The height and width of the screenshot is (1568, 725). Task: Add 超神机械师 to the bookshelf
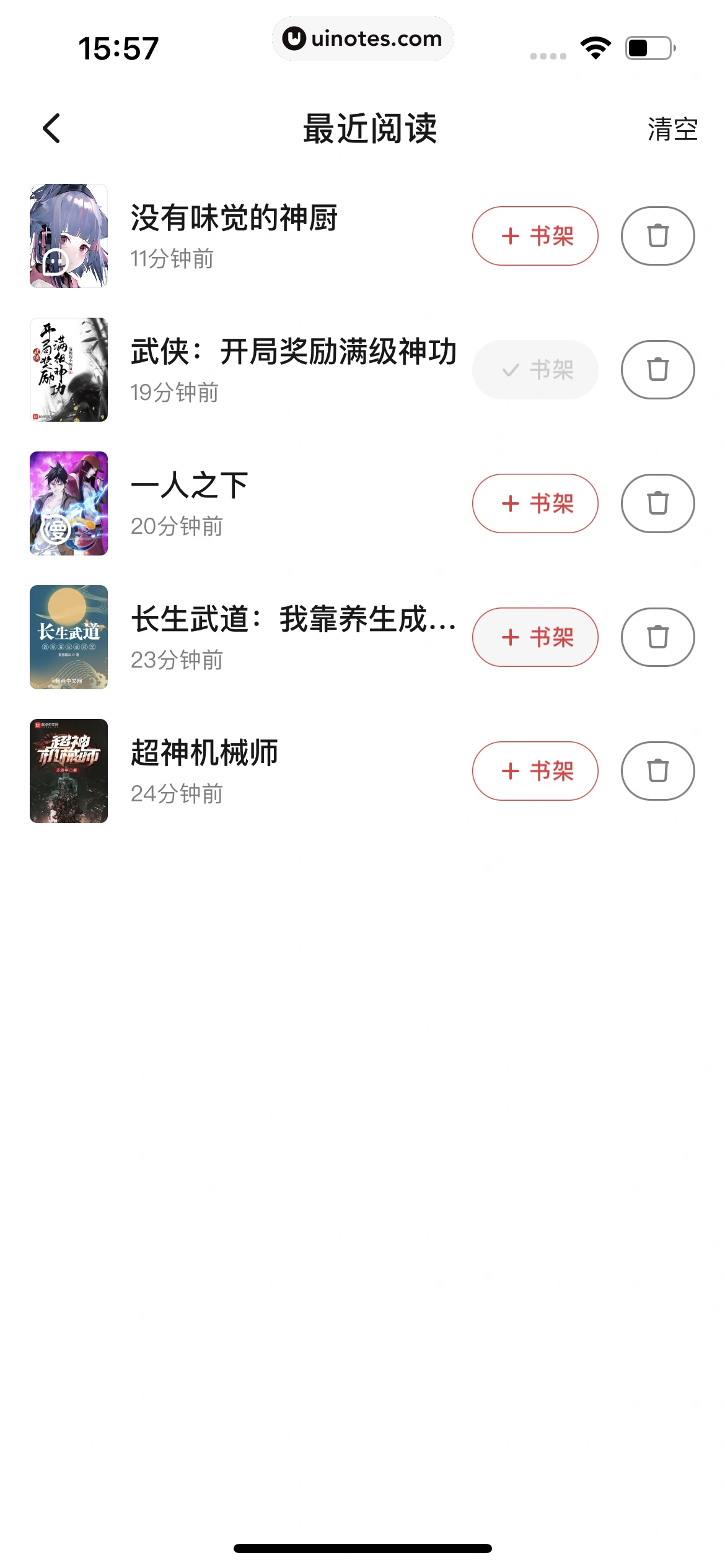click(x=534, y=771)
